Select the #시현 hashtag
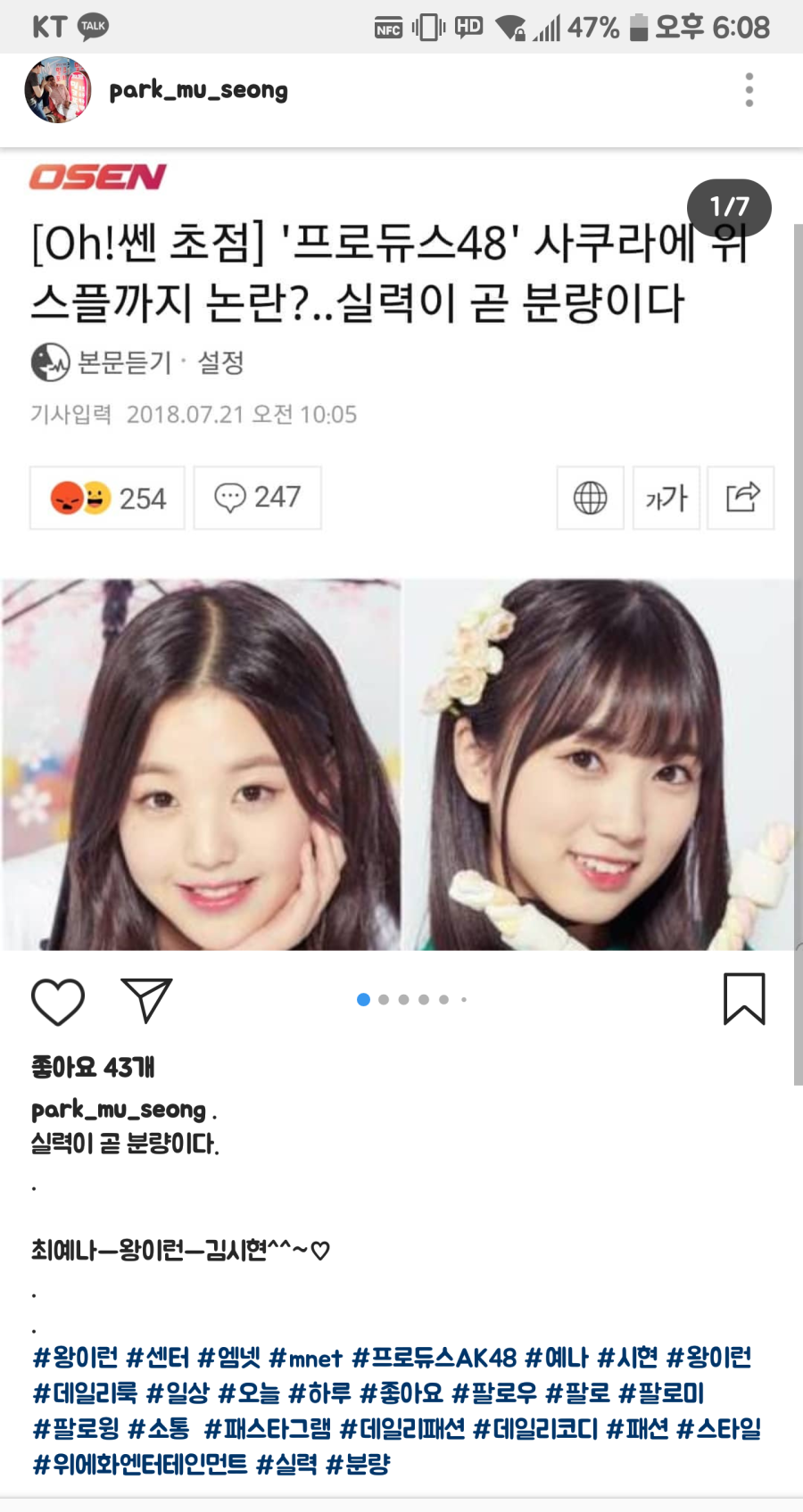 (627, 1358)
